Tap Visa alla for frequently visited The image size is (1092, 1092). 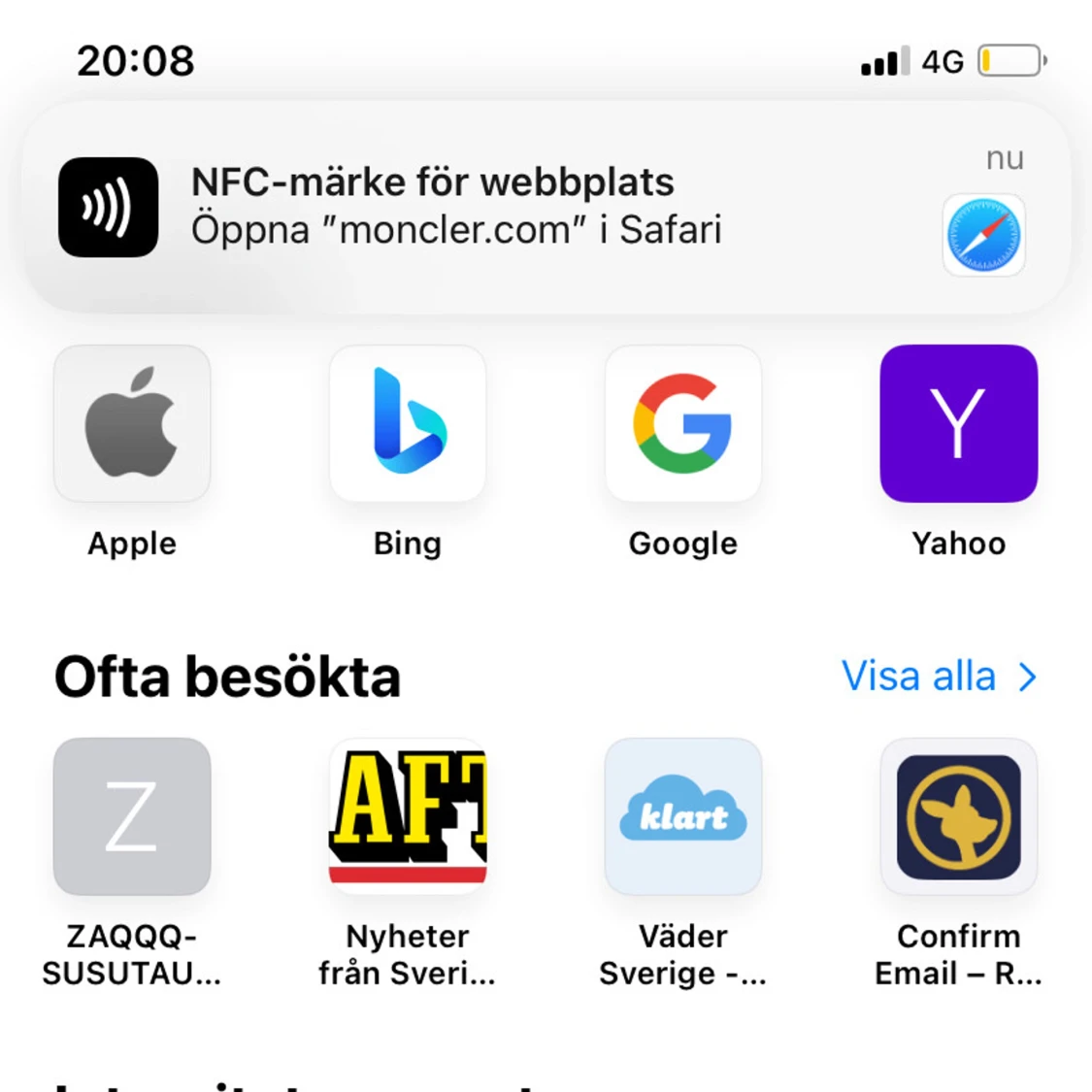pos(938,677)
